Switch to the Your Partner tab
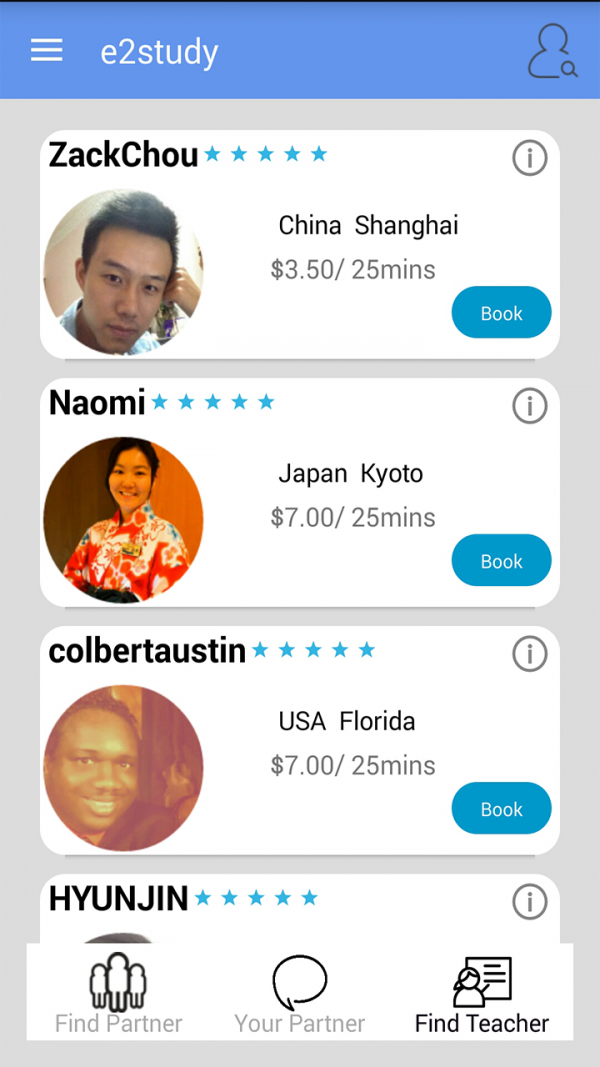Viewport: 600px width, 1067px height. (x=300, y=994)
